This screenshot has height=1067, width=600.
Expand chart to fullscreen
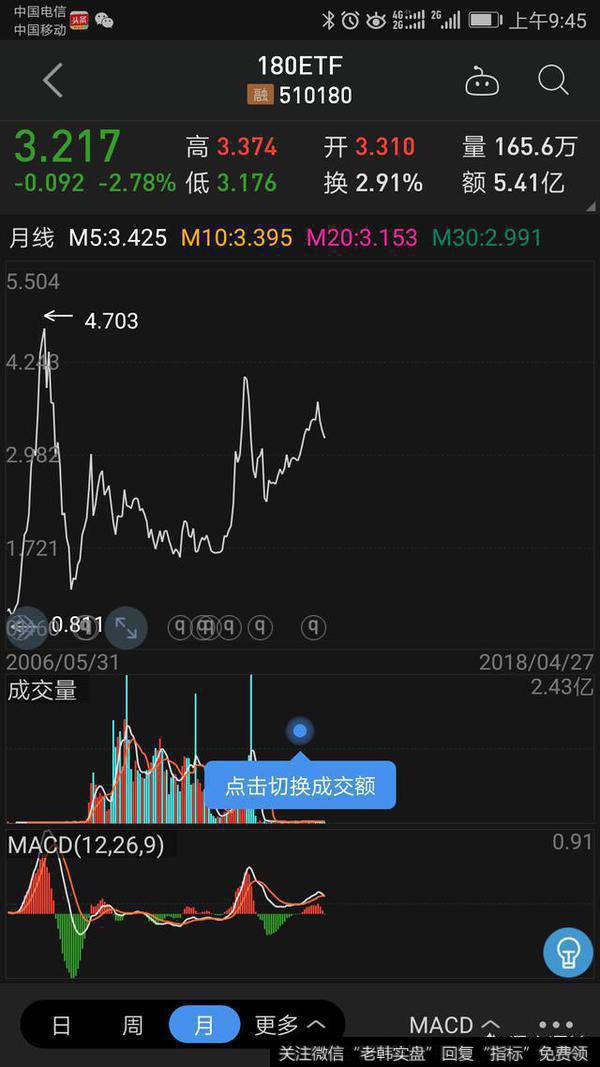(126, 627)
